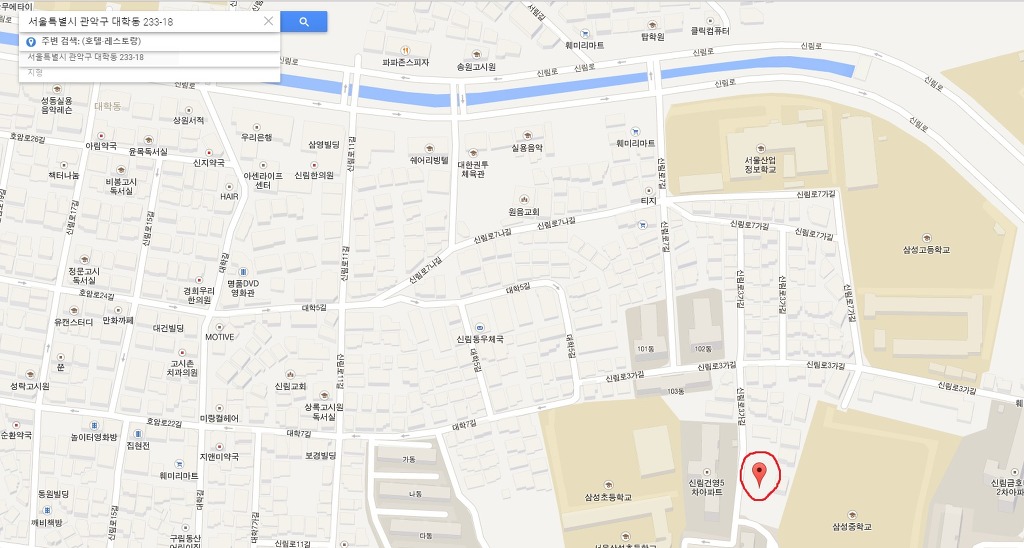Tap the 파파존스피자 restaurant marker
Image resolution: width=1024 pixels, height=548 pixels.
tap(405, 51)
